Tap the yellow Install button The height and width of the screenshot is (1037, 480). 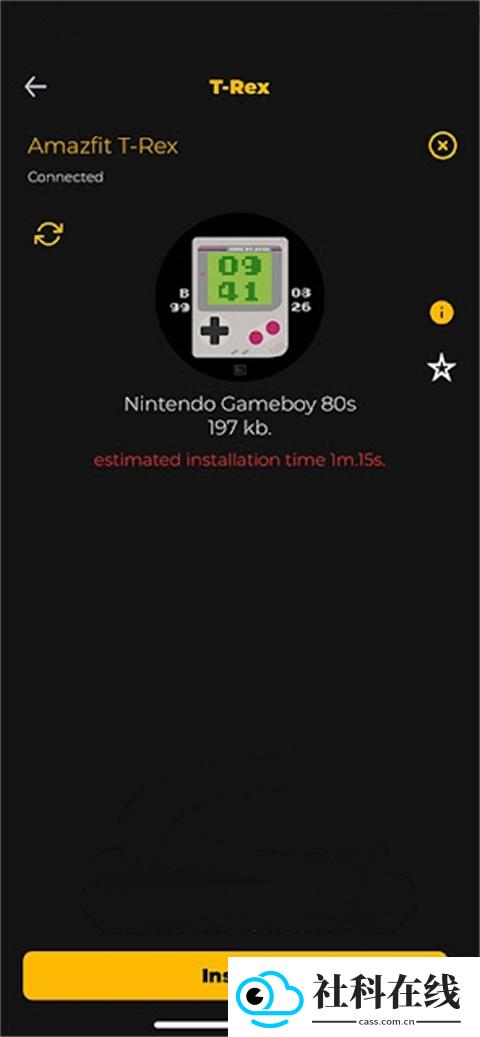[x=235, y=975]
